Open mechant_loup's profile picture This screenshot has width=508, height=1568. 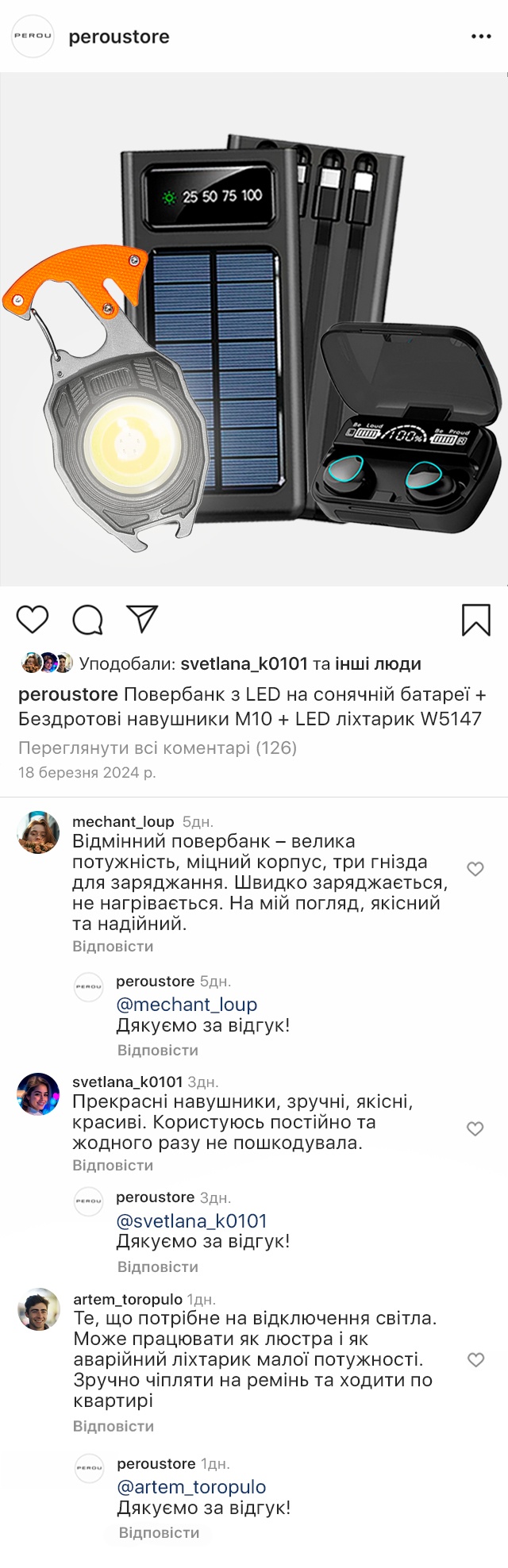[38, 832]
